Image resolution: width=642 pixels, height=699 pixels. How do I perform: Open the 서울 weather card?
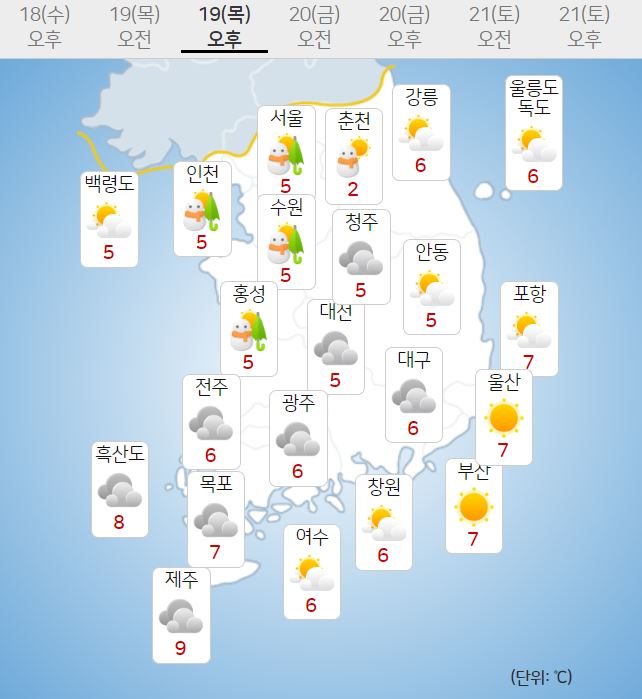286,152
